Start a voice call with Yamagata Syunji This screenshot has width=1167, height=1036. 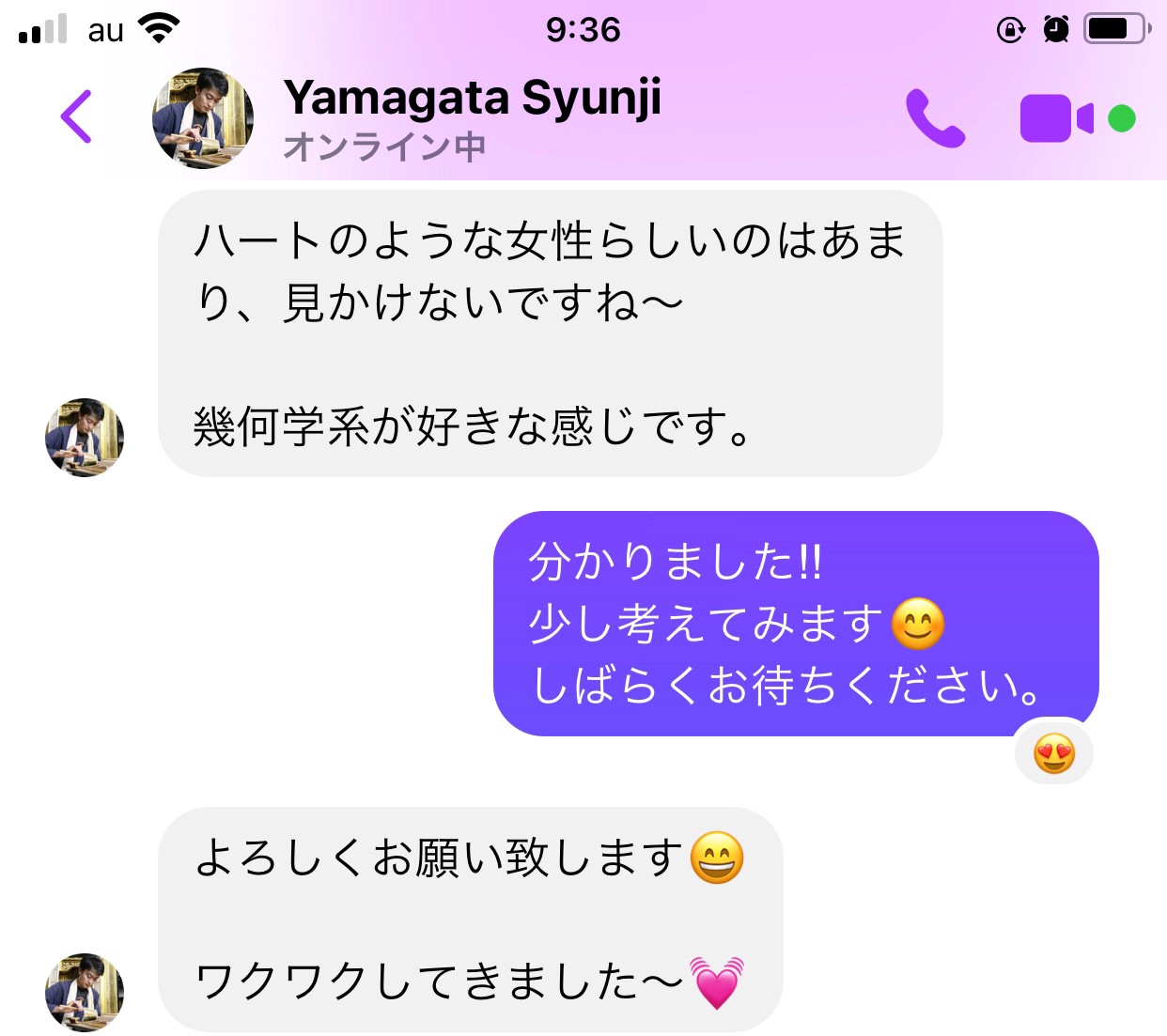pyautogui.click(x=935, y=118)
